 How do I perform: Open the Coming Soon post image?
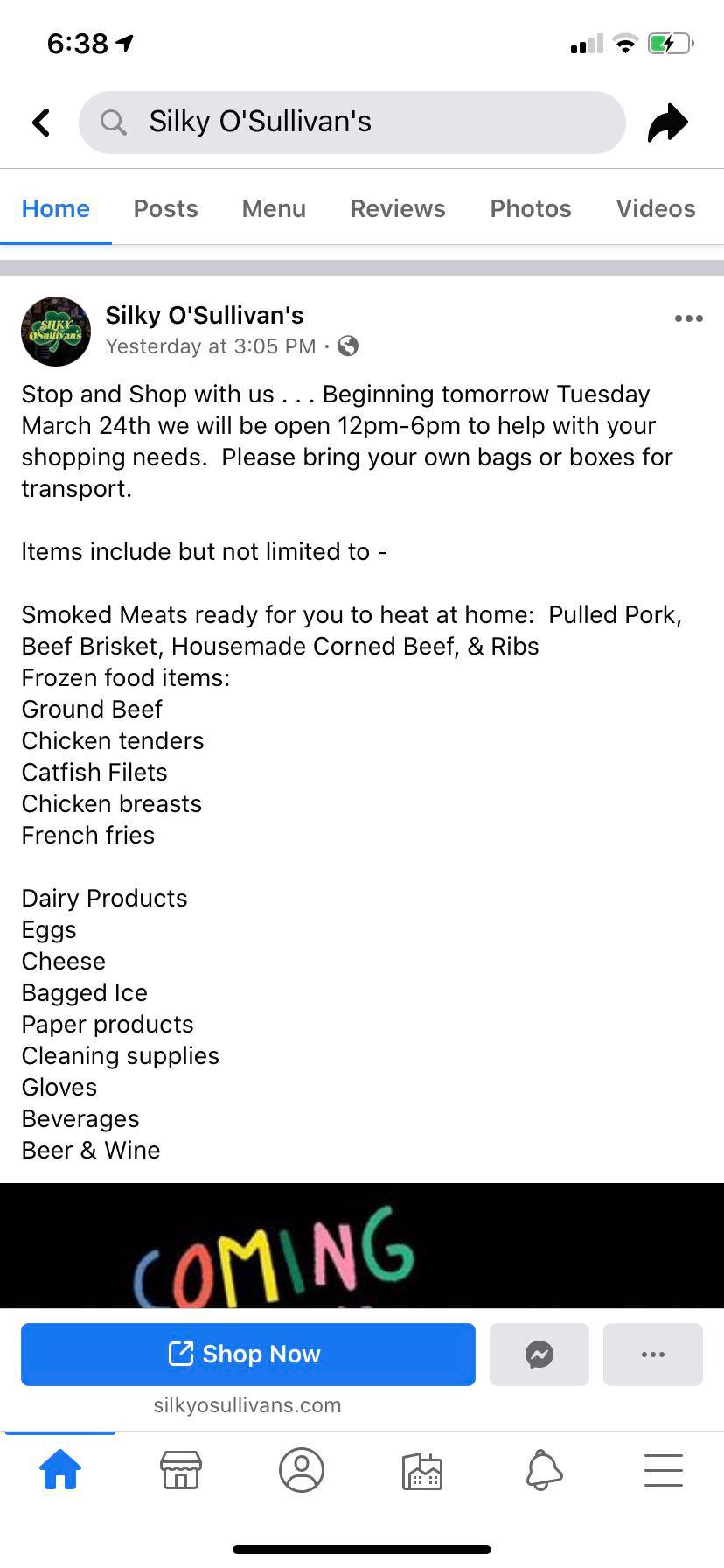tap(362, 1245)
